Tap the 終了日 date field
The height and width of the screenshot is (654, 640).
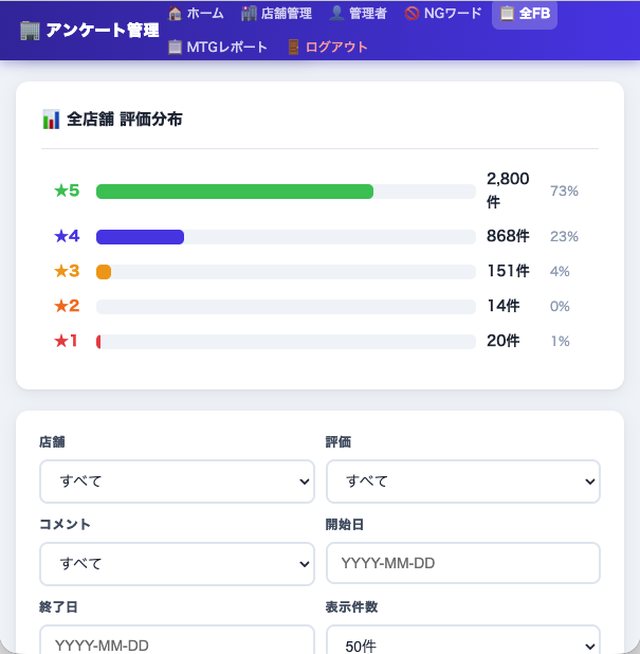tap(177, 641)
